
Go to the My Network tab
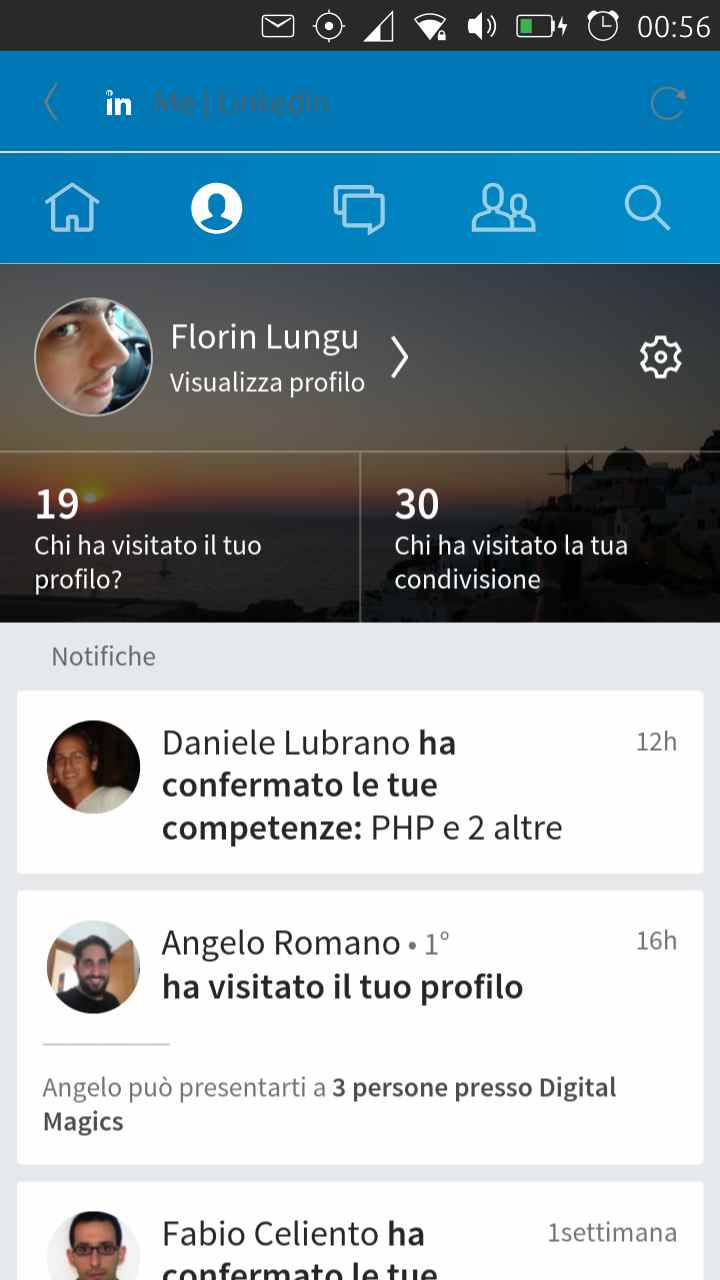click(502, 209)
